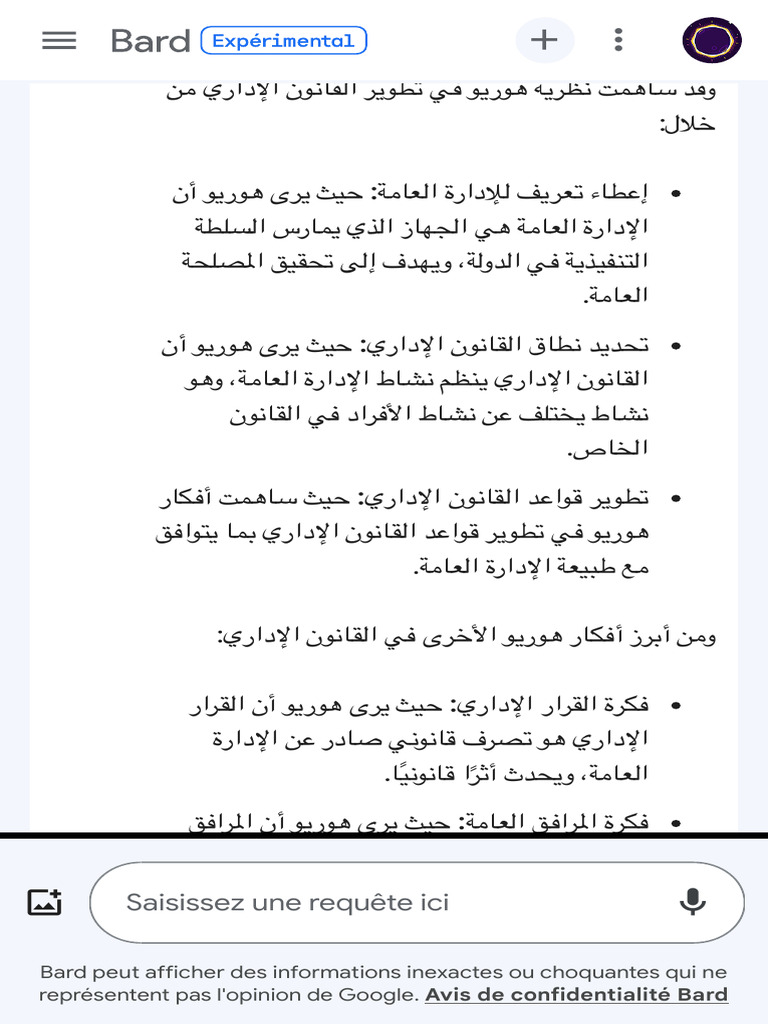768x1024 pixels.
Task: Start voice input with the microphone
Action: 692,902
